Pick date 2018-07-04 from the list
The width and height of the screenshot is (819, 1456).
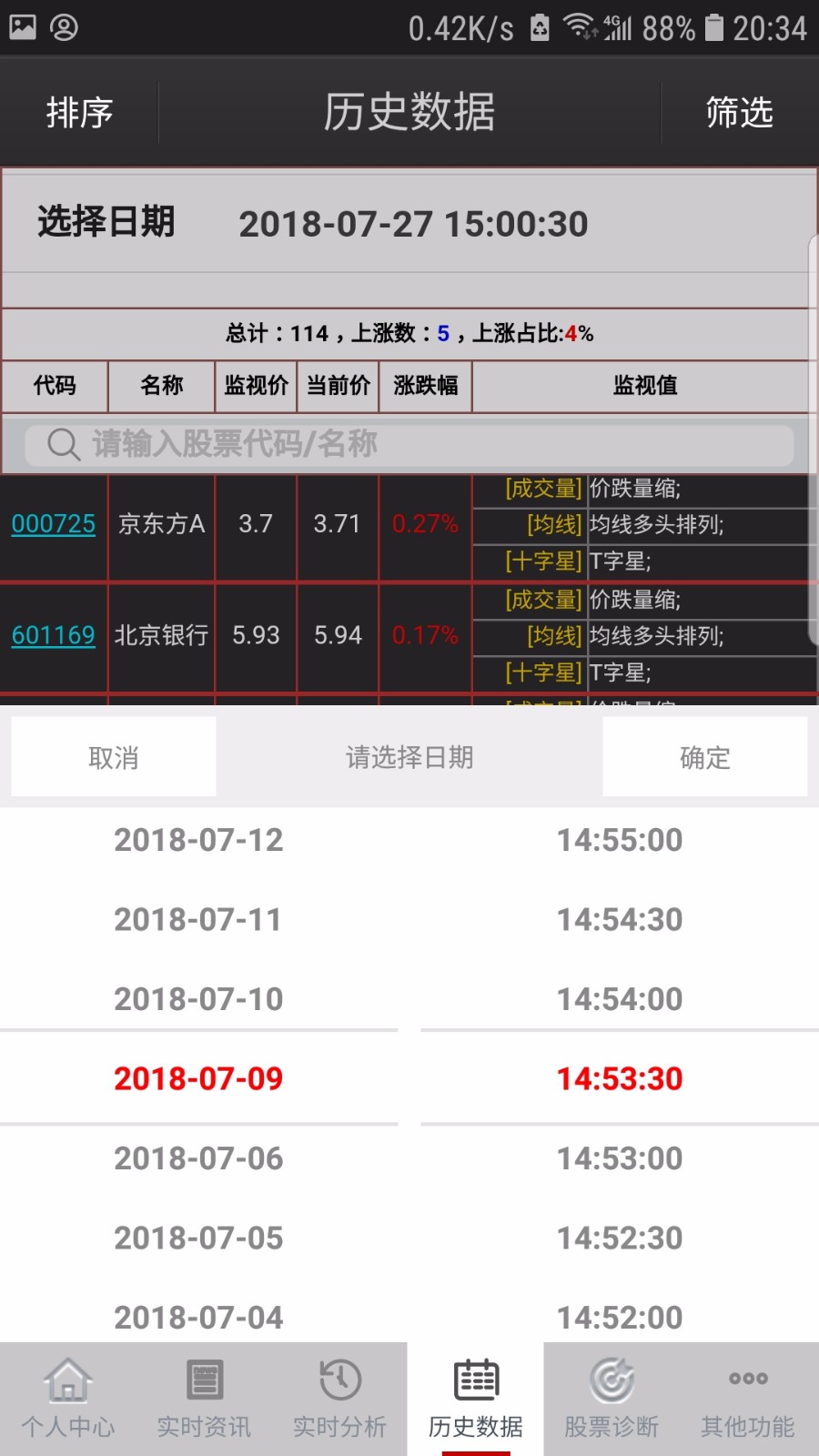197,1316
